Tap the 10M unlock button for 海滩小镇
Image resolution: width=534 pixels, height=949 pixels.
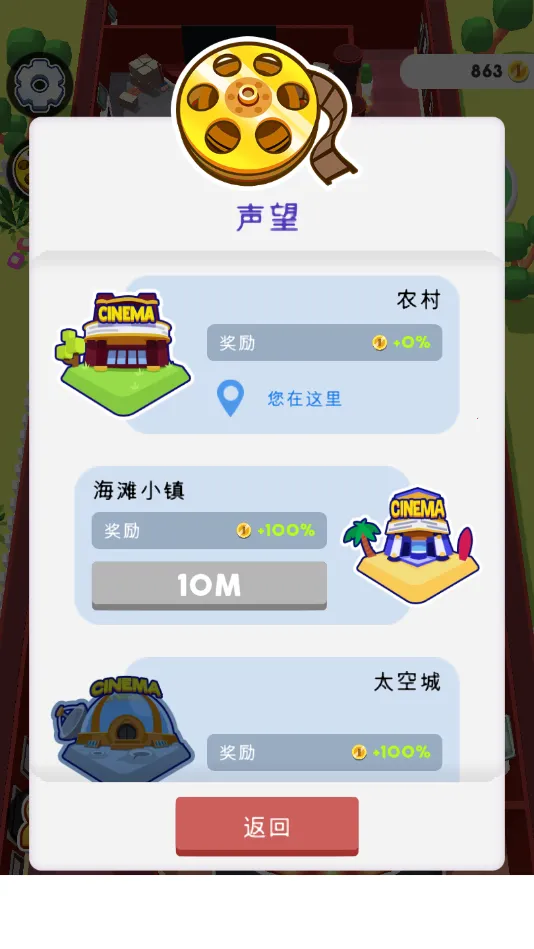coord(209,585)
